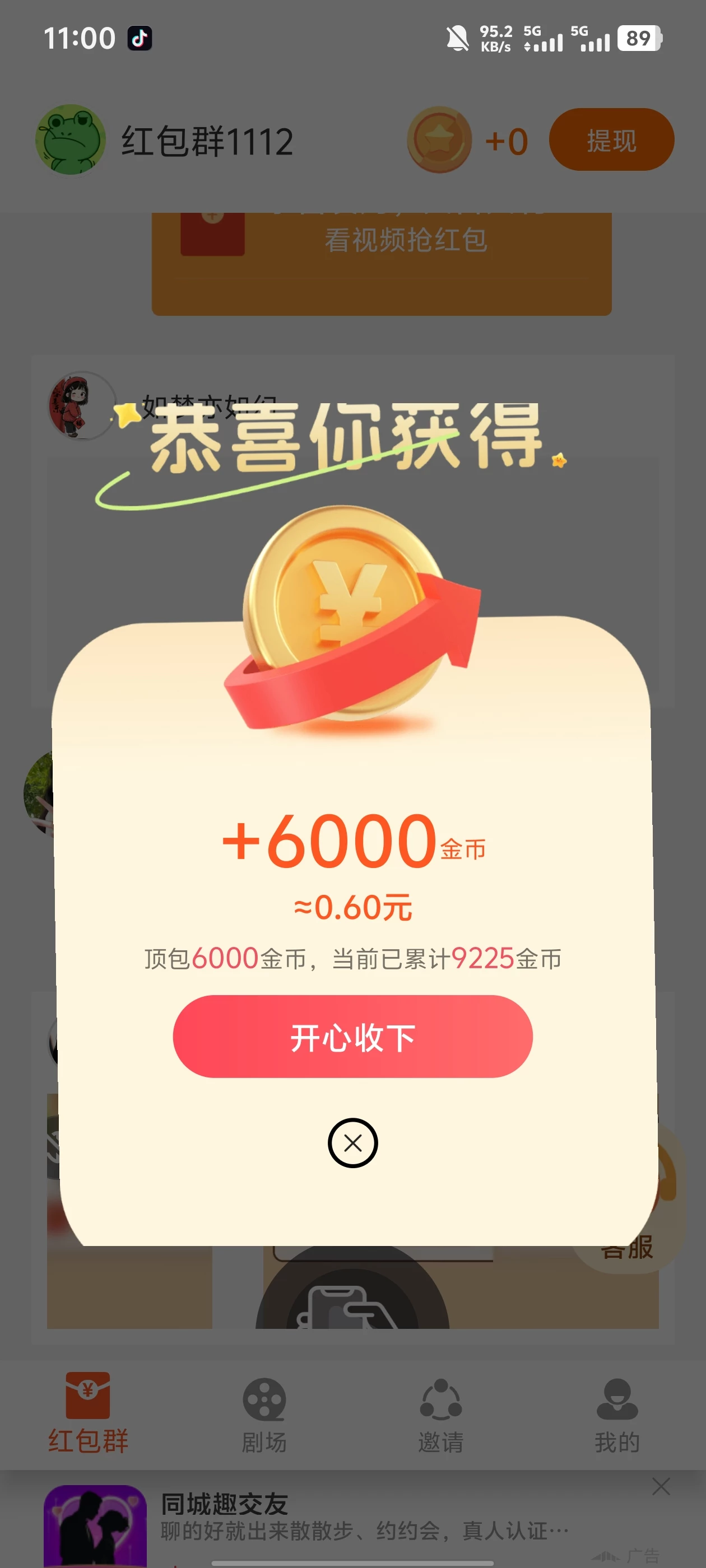Tap the frog avatar of 红包群1112
706x1568 pixels.
[69, 139]
